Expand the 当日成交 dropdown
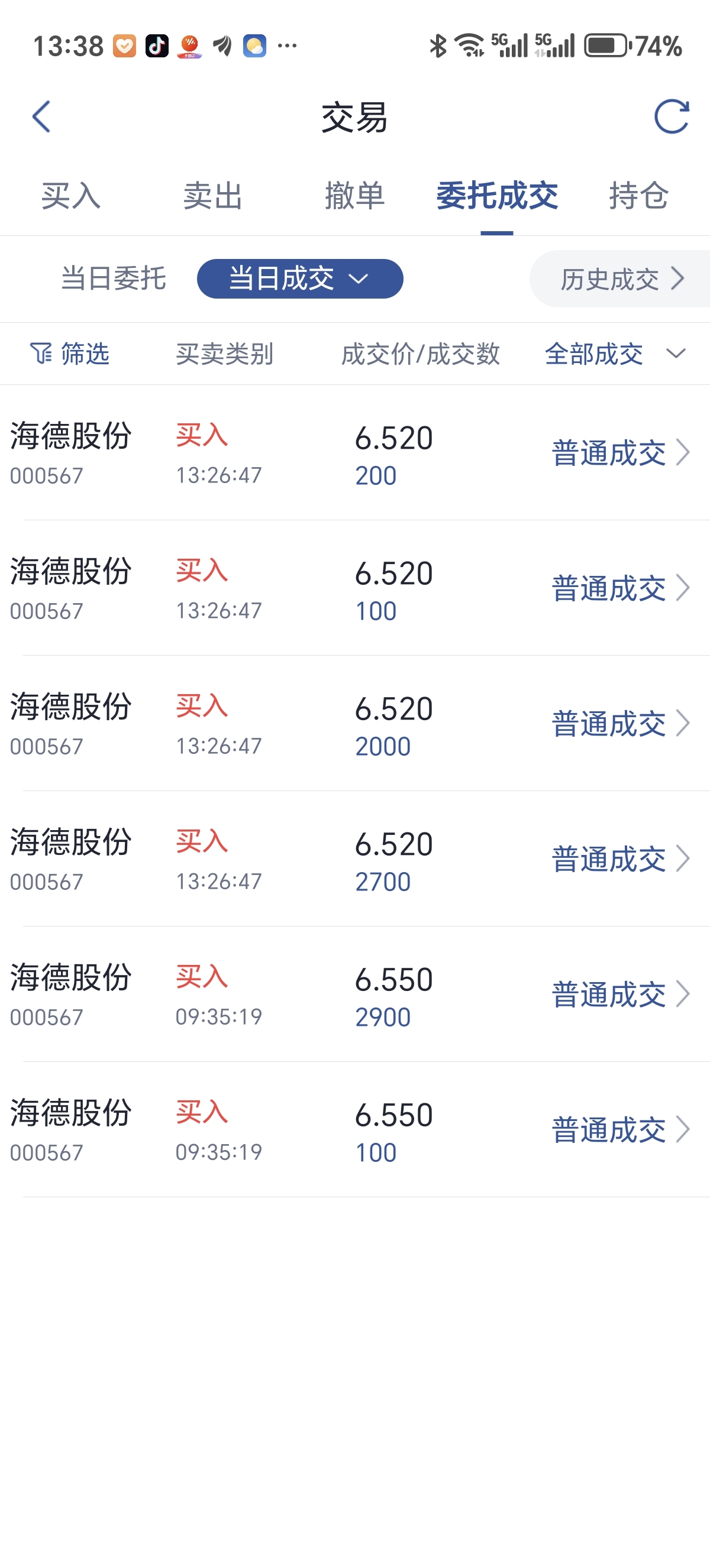Screen dimensions: 710x1568 click(x=299, y=279)
